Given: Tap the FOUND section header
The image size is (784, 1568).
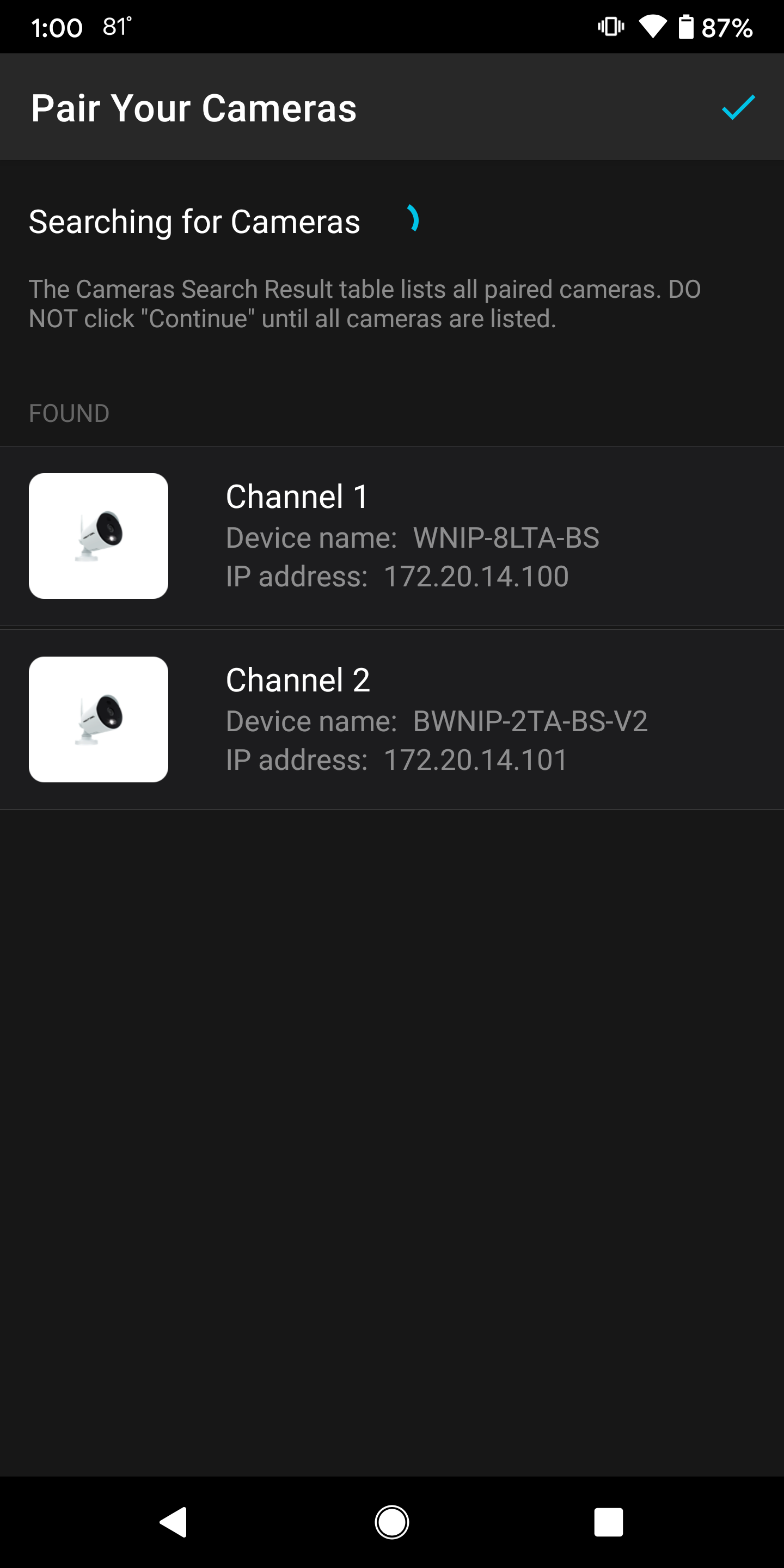Looking at the screenshot, I should click(x=69, y=413).
